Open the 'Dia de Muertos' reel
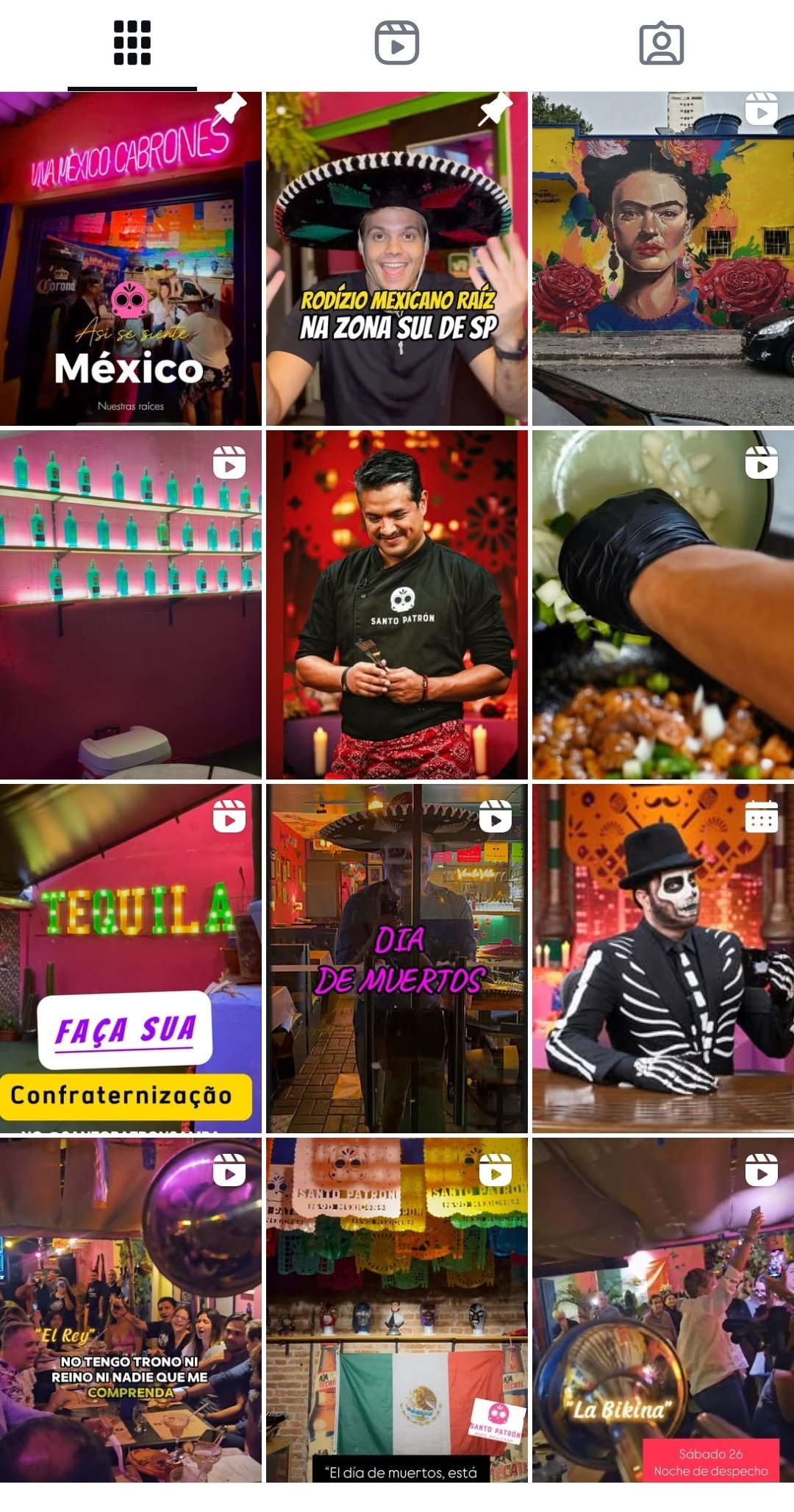The image size is (794, 1512). [x=397, y=958]
